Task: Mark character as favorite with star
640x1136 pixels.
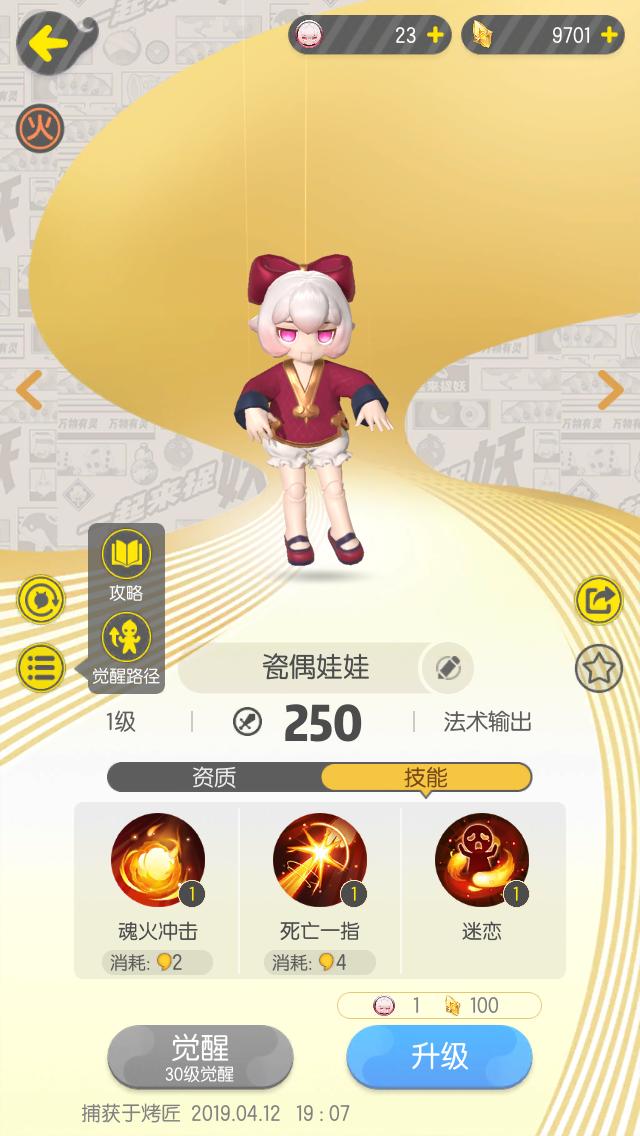Action: tap(599, 669)
